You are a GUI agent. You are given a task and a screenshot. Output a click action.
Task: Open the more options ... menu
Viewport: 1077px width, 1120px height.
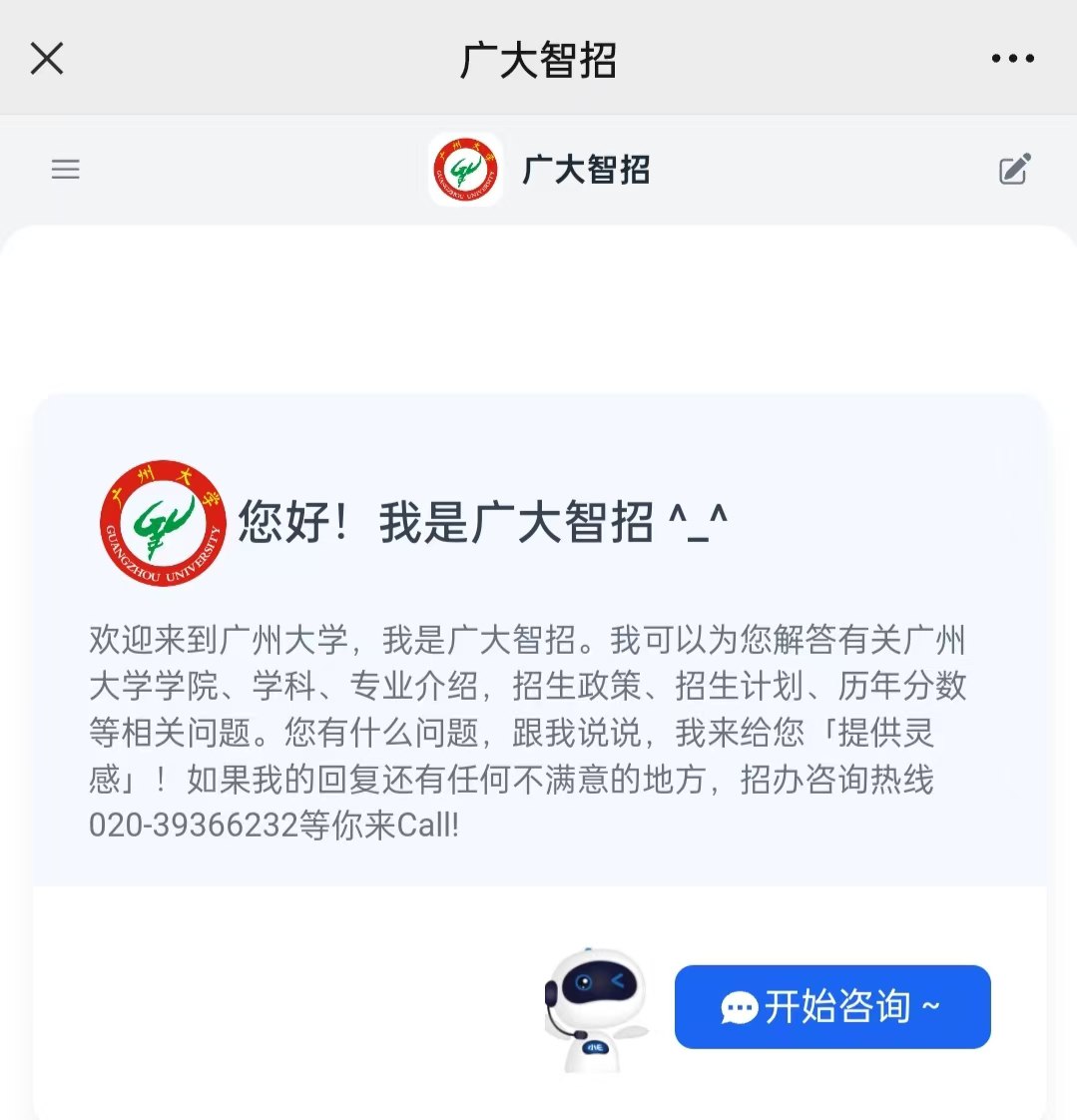coord(1012,57)
